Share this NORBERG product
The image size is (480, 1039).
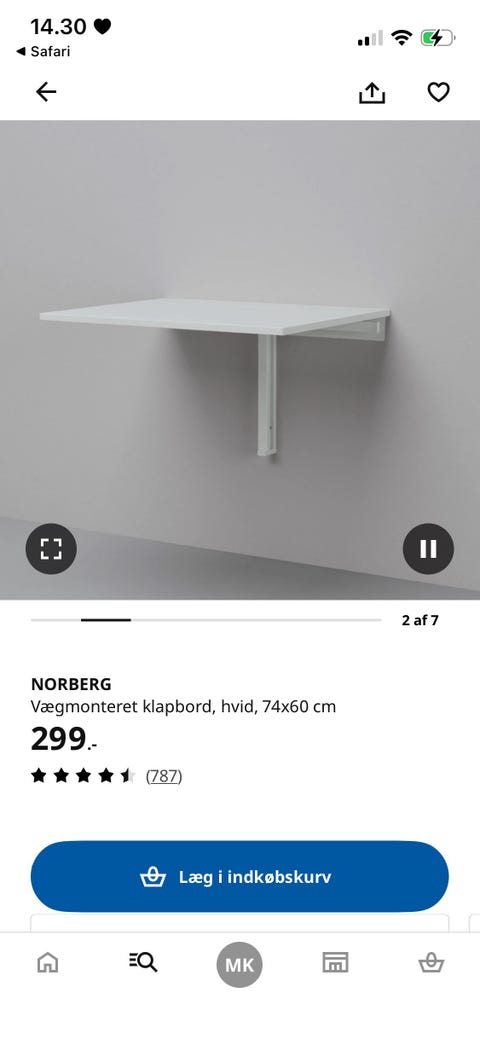click(372, 92)
